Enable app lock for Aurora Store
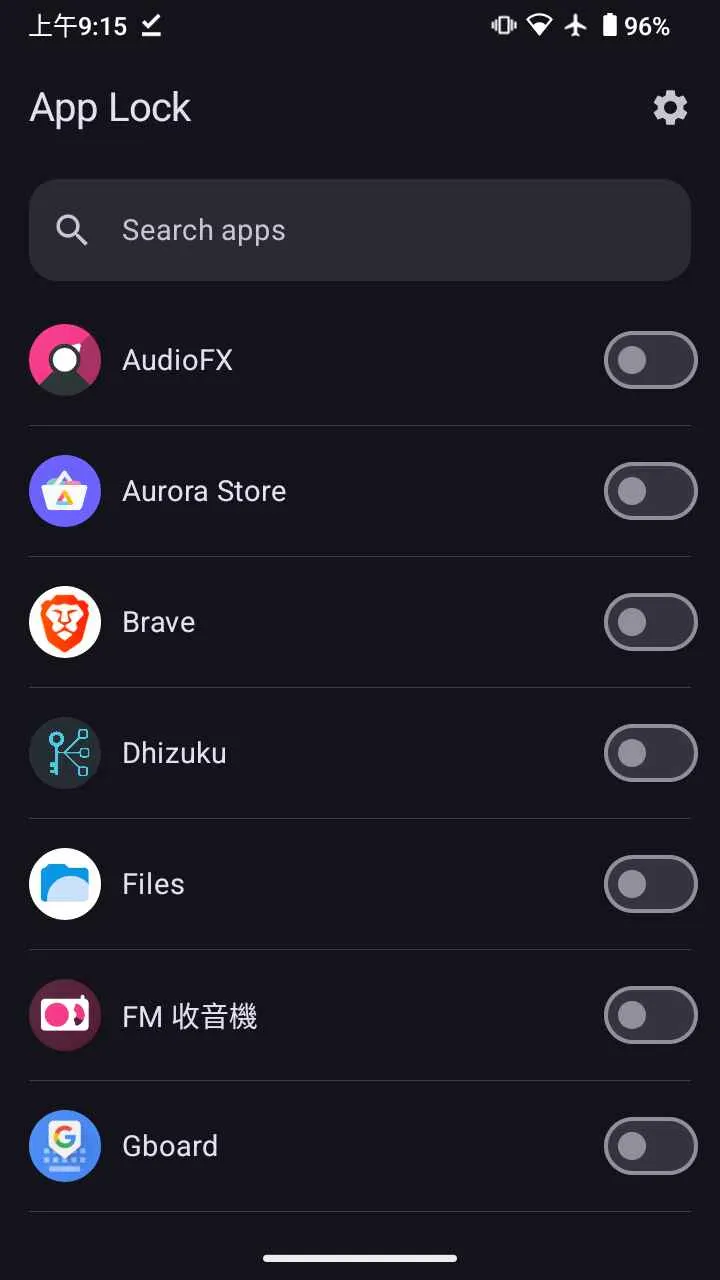The width and height of the screenshot is (720, 1280). (x=650, y=491)
